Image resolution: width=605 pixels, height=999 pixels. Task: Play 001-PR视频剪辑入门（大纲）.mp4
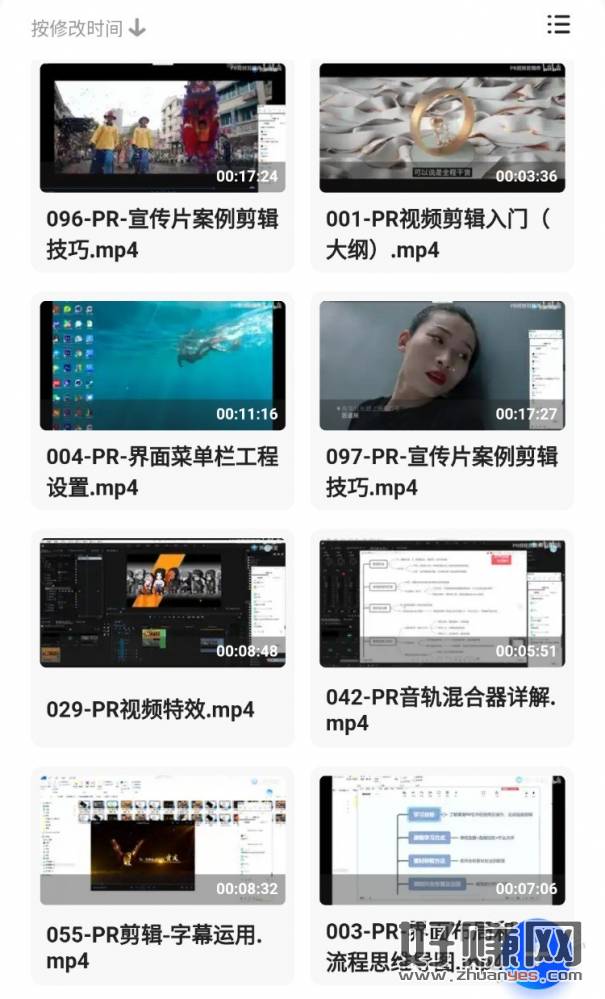[x=442, y=127]
